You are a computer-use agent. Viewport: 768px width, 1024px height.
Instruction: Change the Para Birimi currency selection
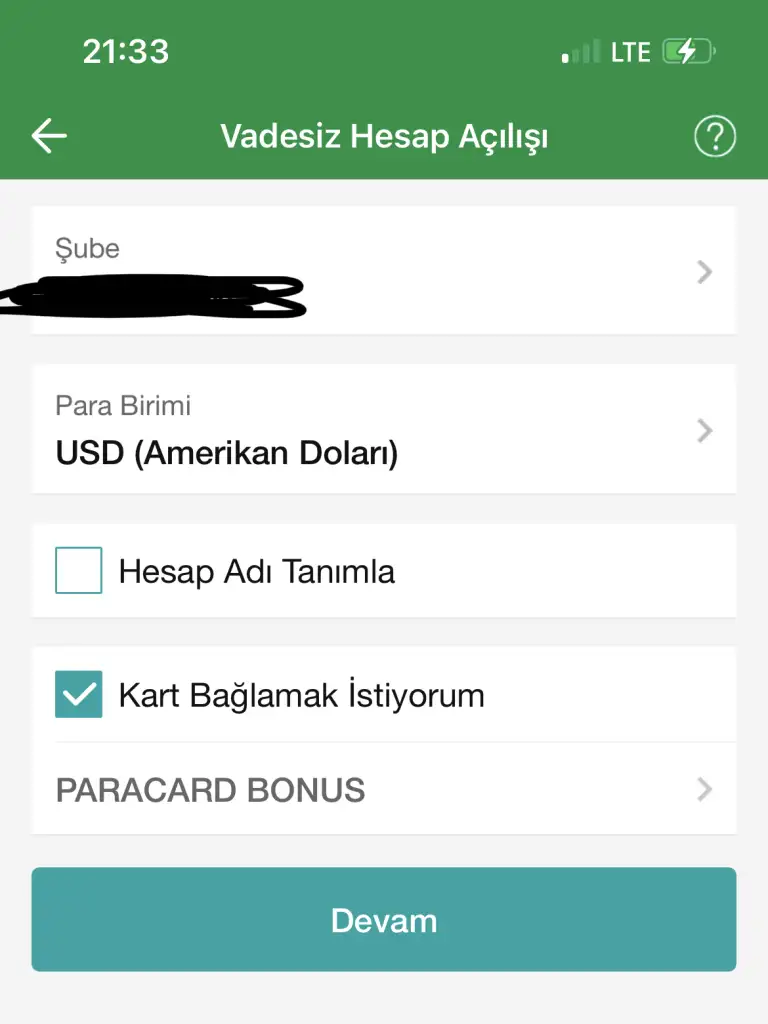384,430
